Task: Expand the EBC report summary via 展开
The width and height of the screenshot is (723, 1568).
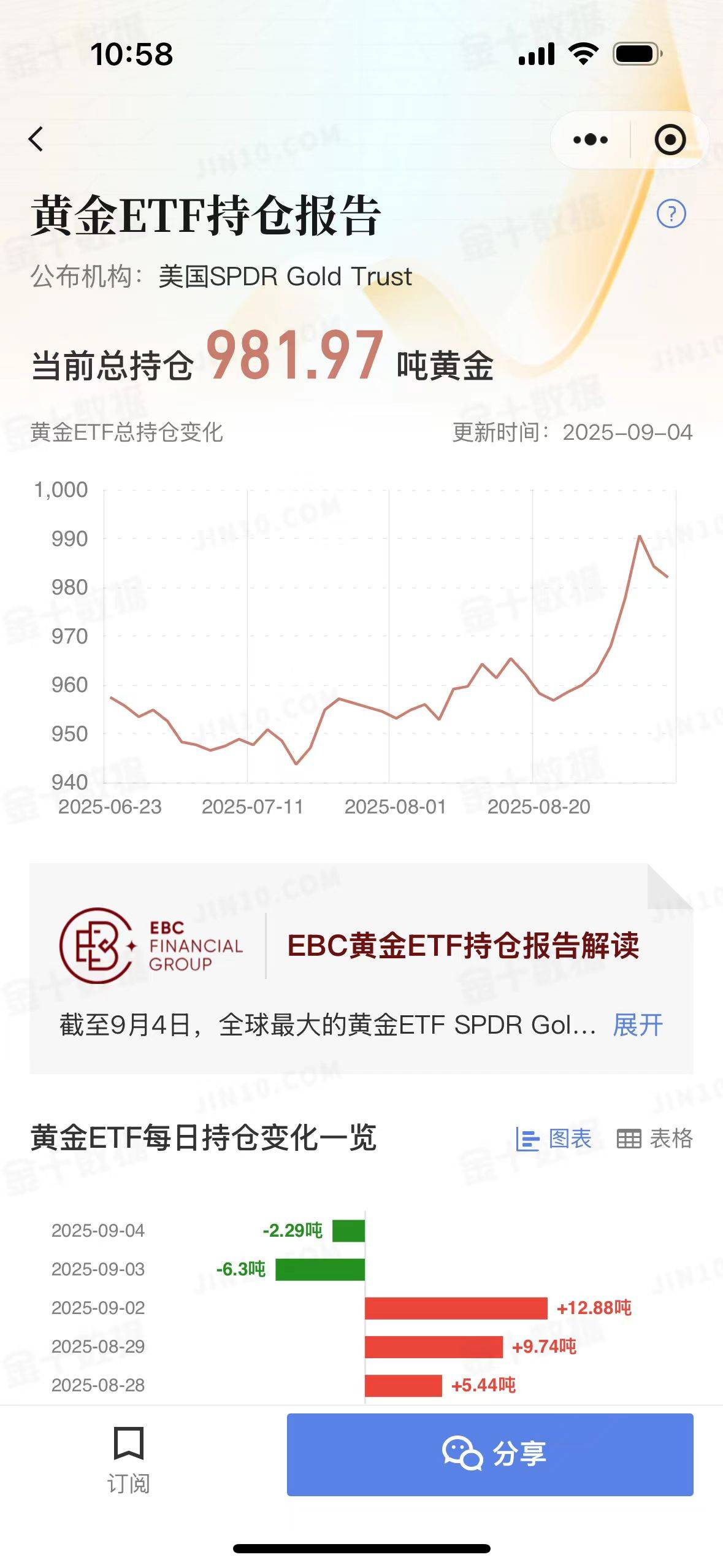Action: 638,1025
